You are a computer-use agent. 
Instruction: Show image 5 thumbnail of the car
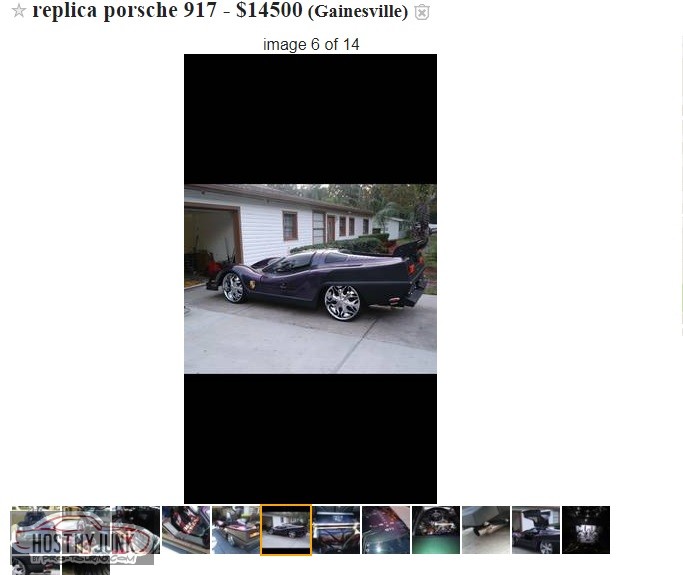tap(236, 529)
